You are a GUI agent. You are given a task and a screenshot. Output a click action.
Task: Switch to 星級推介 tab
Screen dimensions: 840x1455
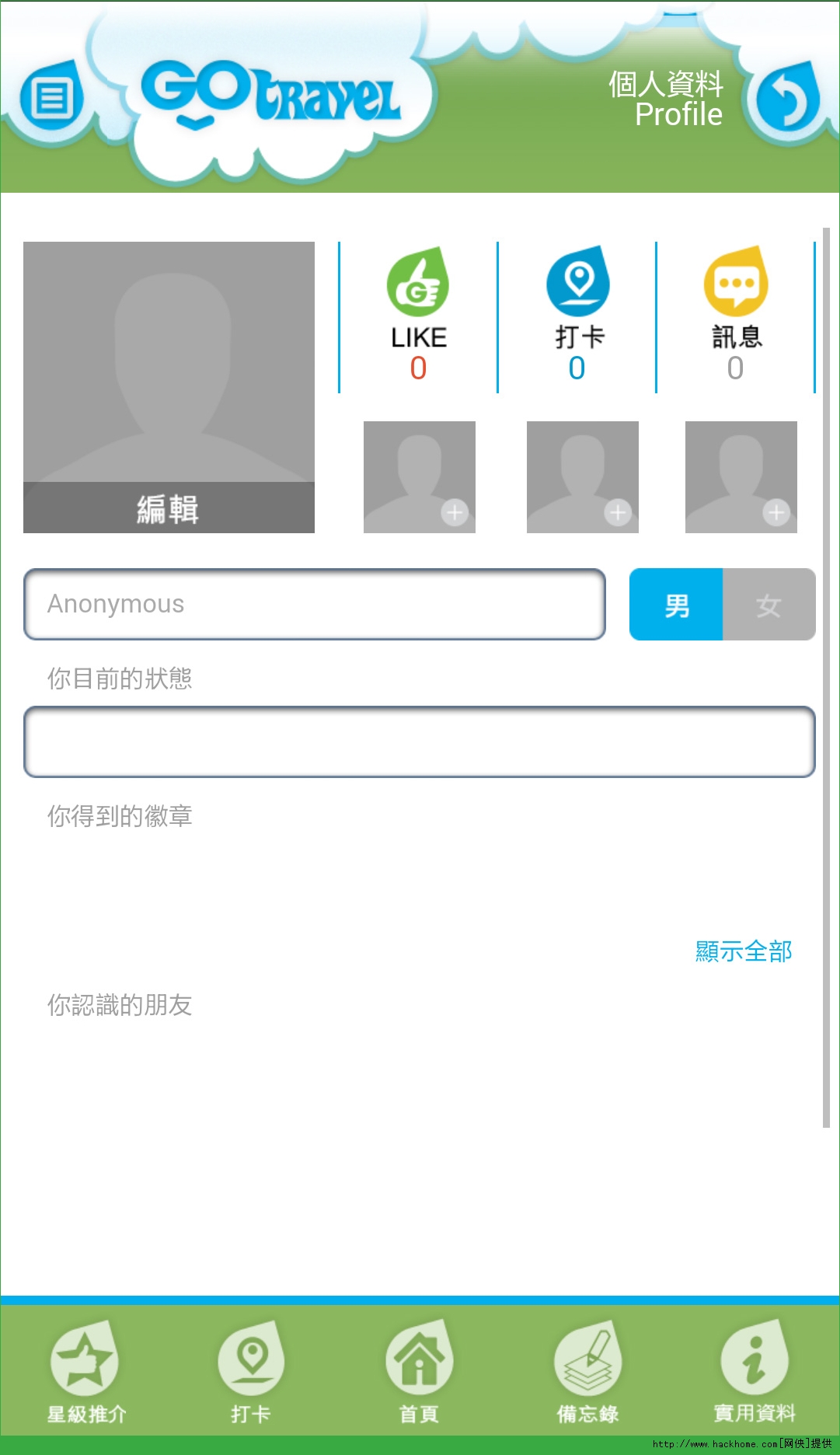click(x=85, y=1371)
